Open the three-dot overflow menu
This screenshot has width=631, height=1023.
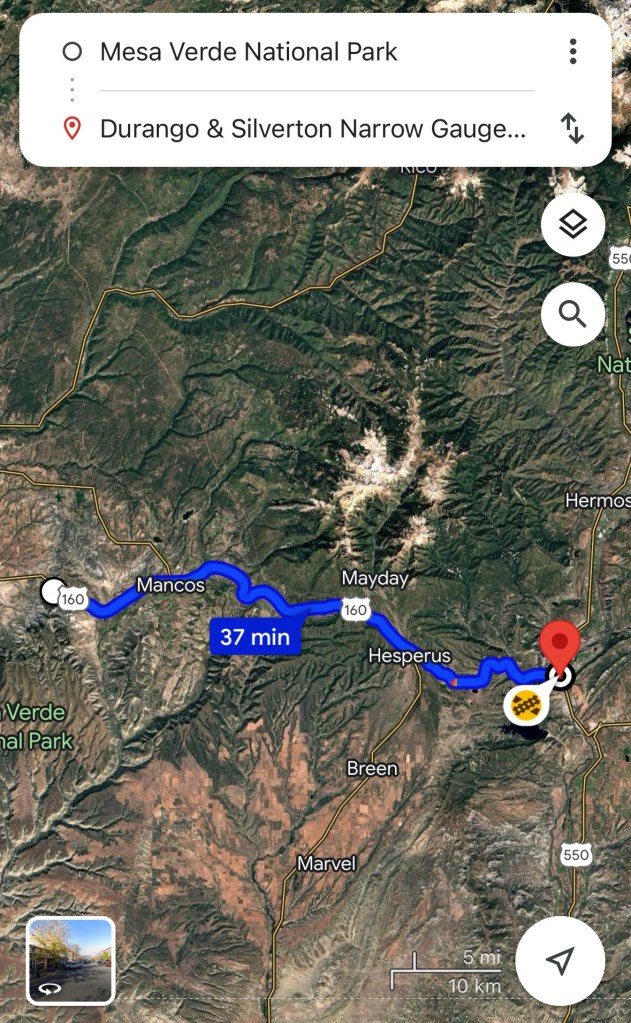572,52
